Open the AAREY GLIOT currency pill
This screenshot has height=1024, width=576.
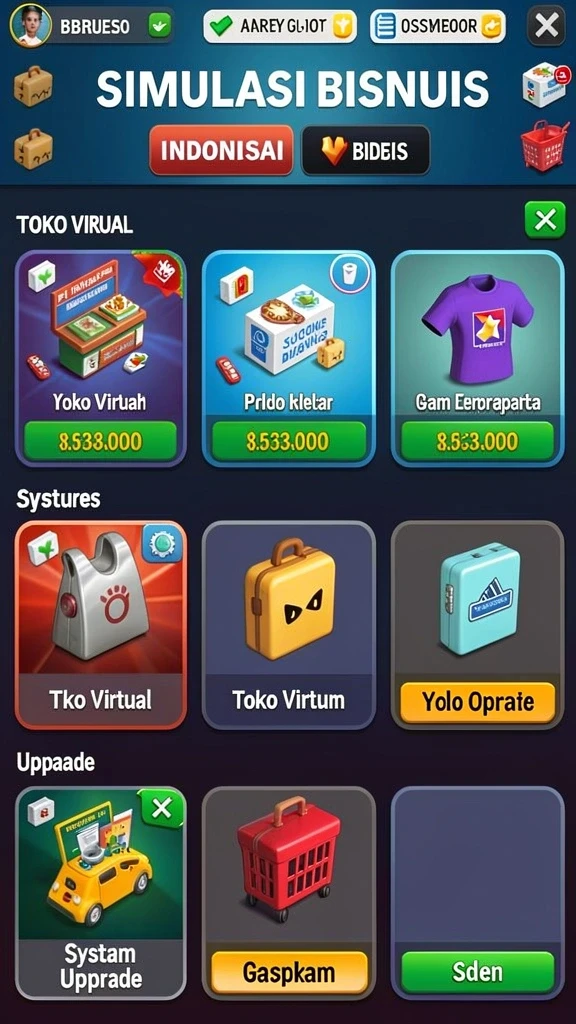coord(280,26)
